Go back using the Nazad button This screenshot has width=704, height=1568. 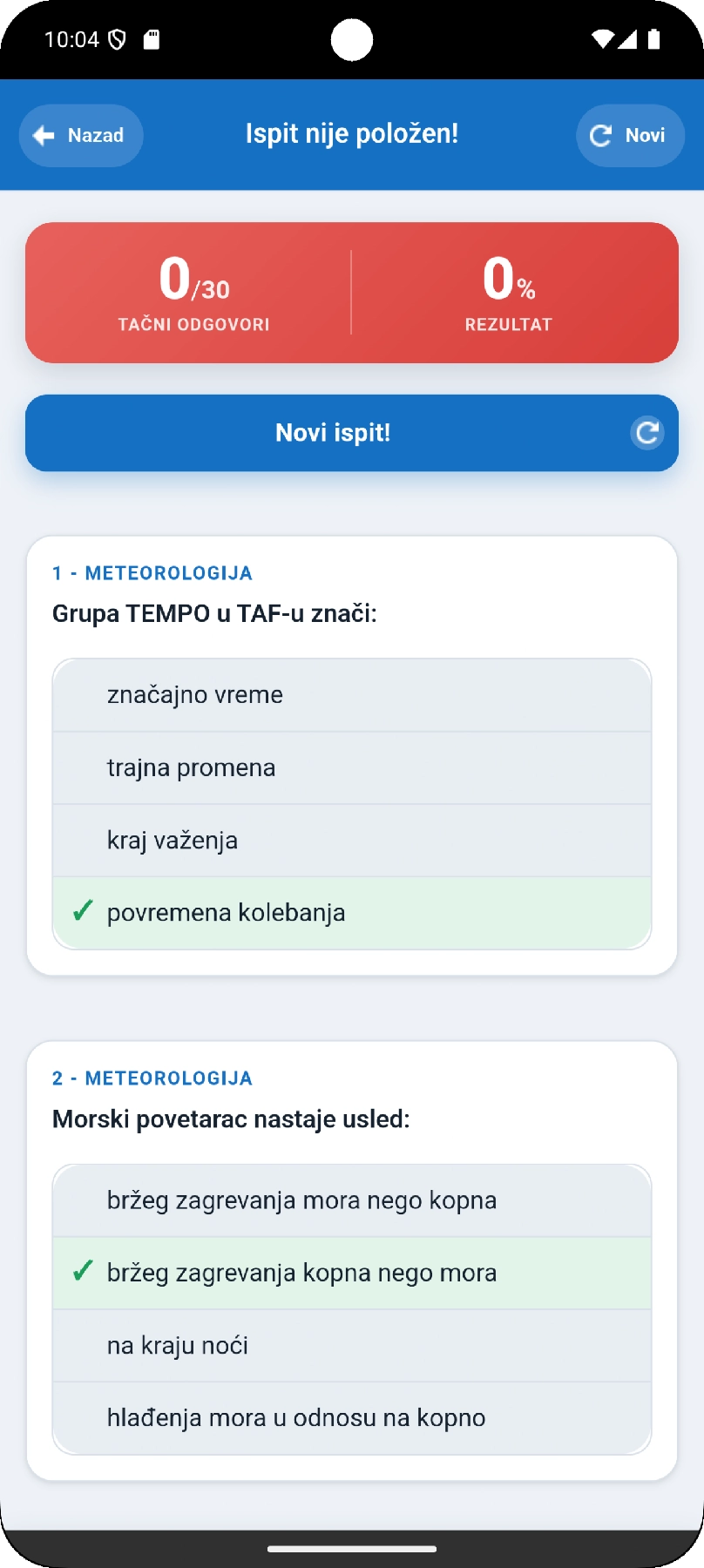tap(81, 135)
